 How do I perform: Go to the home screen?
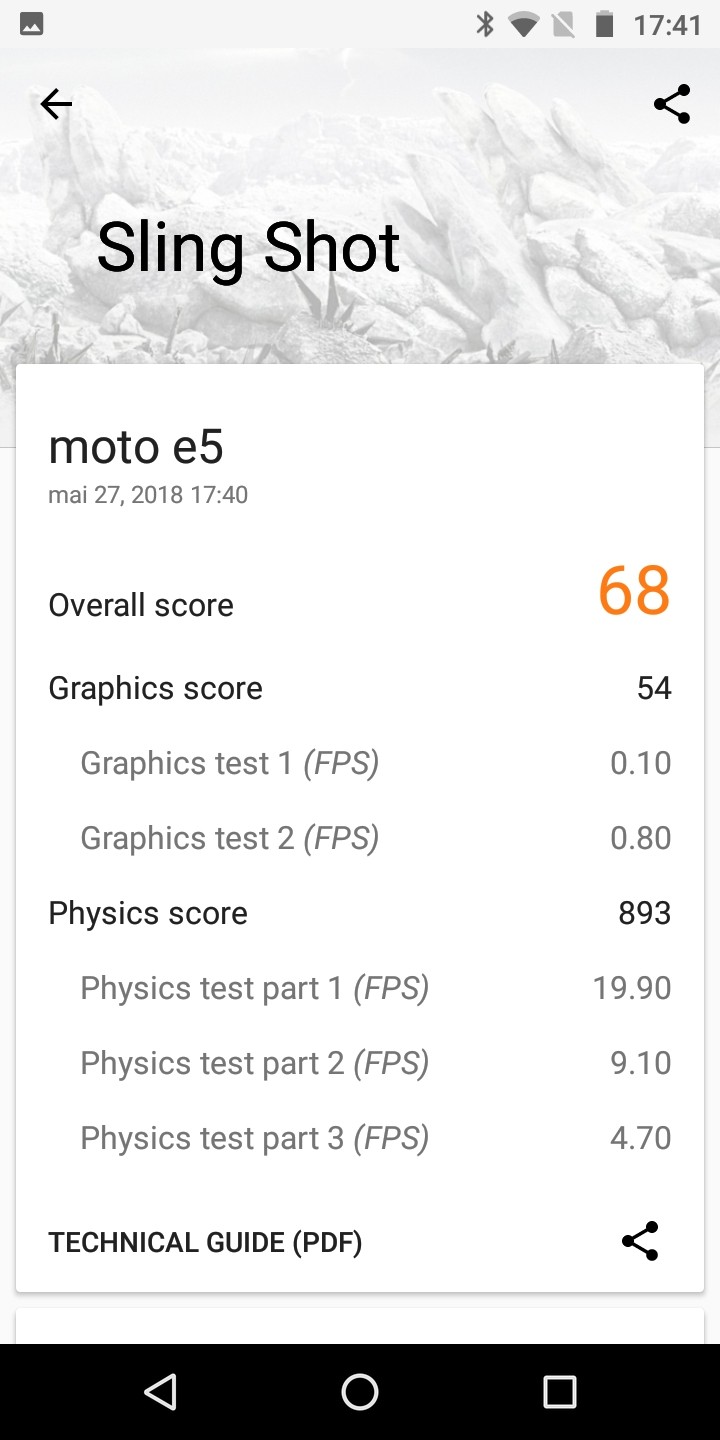[360, 1391]
